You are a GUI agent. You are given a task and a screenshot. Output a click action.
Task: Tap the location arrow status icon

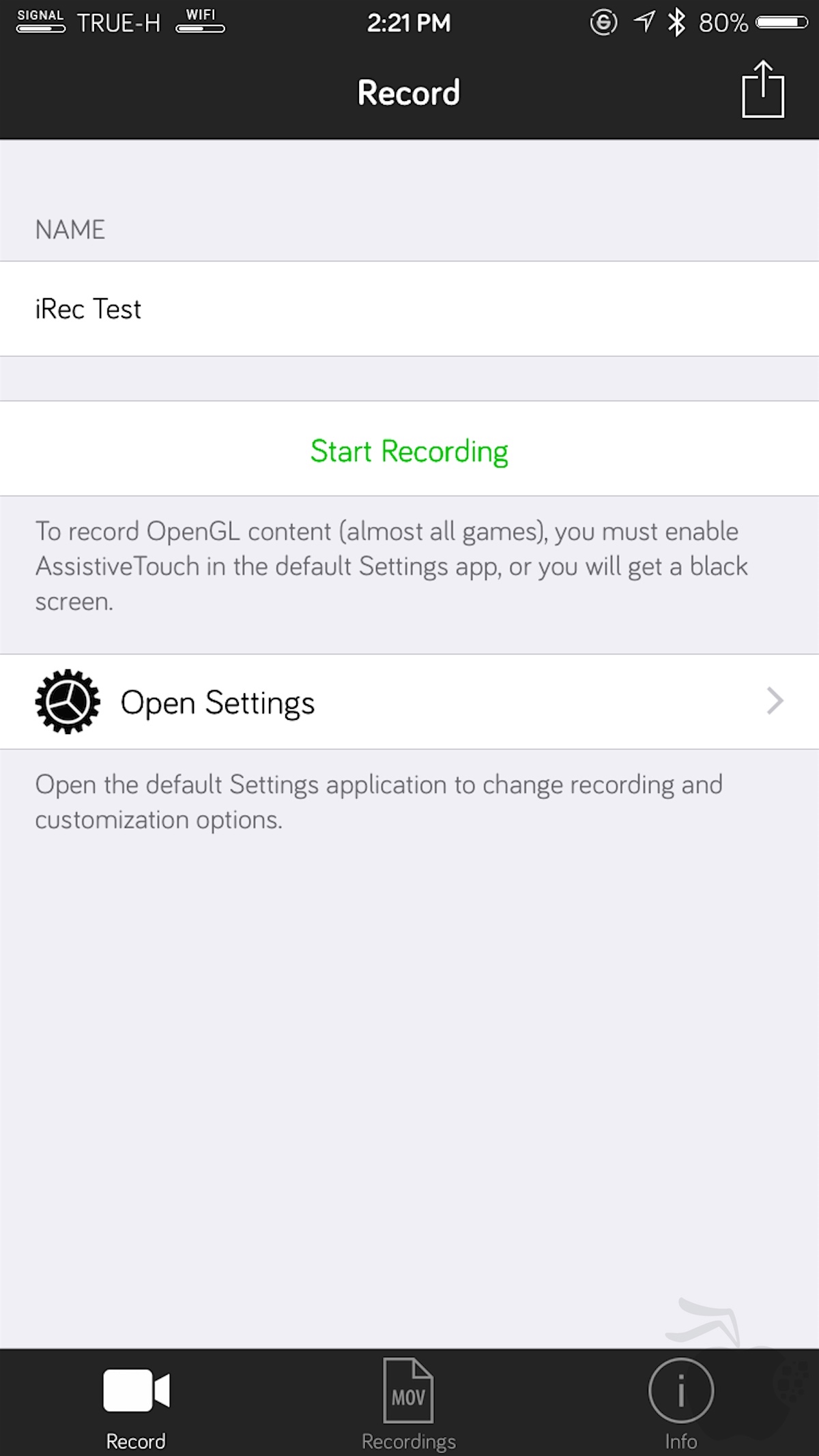coord(642,23)
